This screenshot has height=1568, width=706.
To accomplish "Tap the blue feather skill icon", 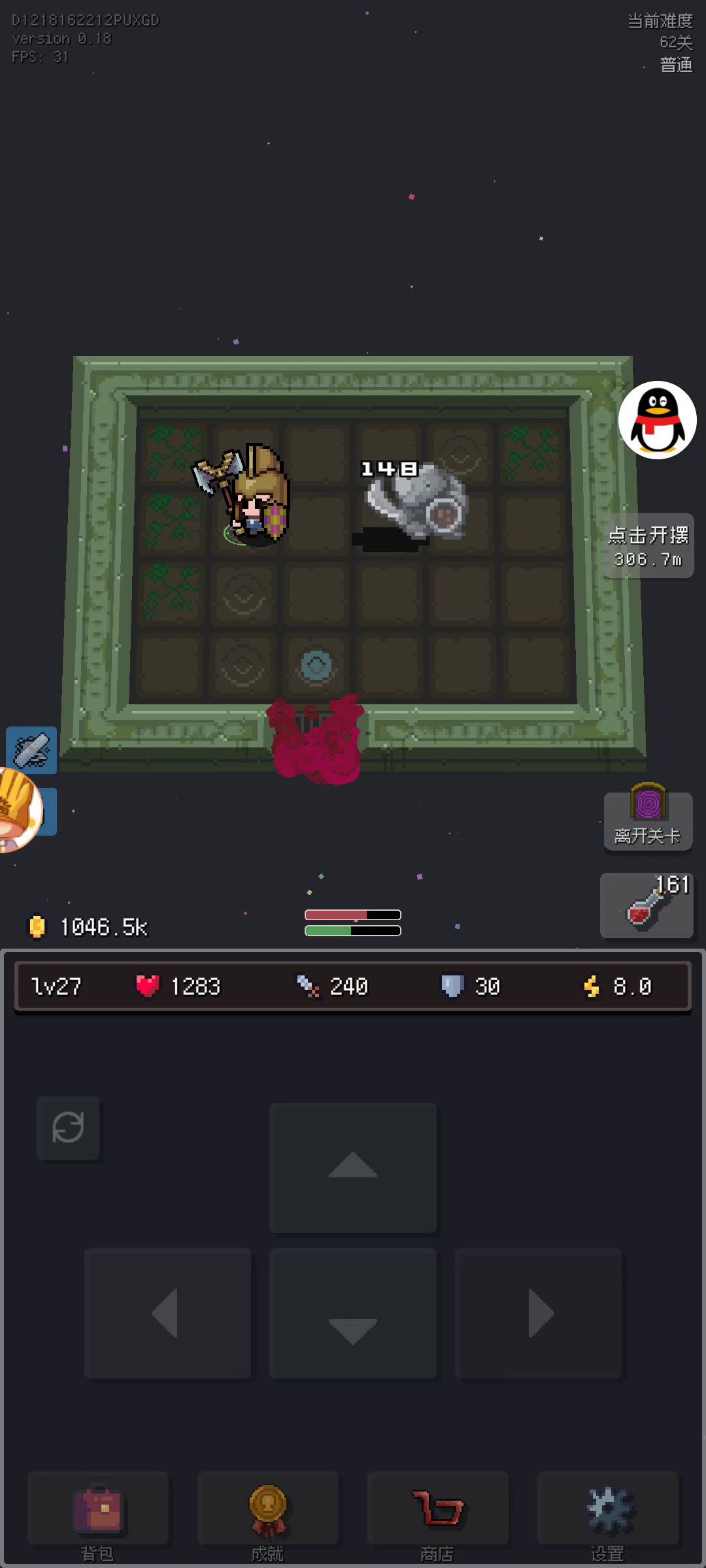I will click(x=31, y=750).
